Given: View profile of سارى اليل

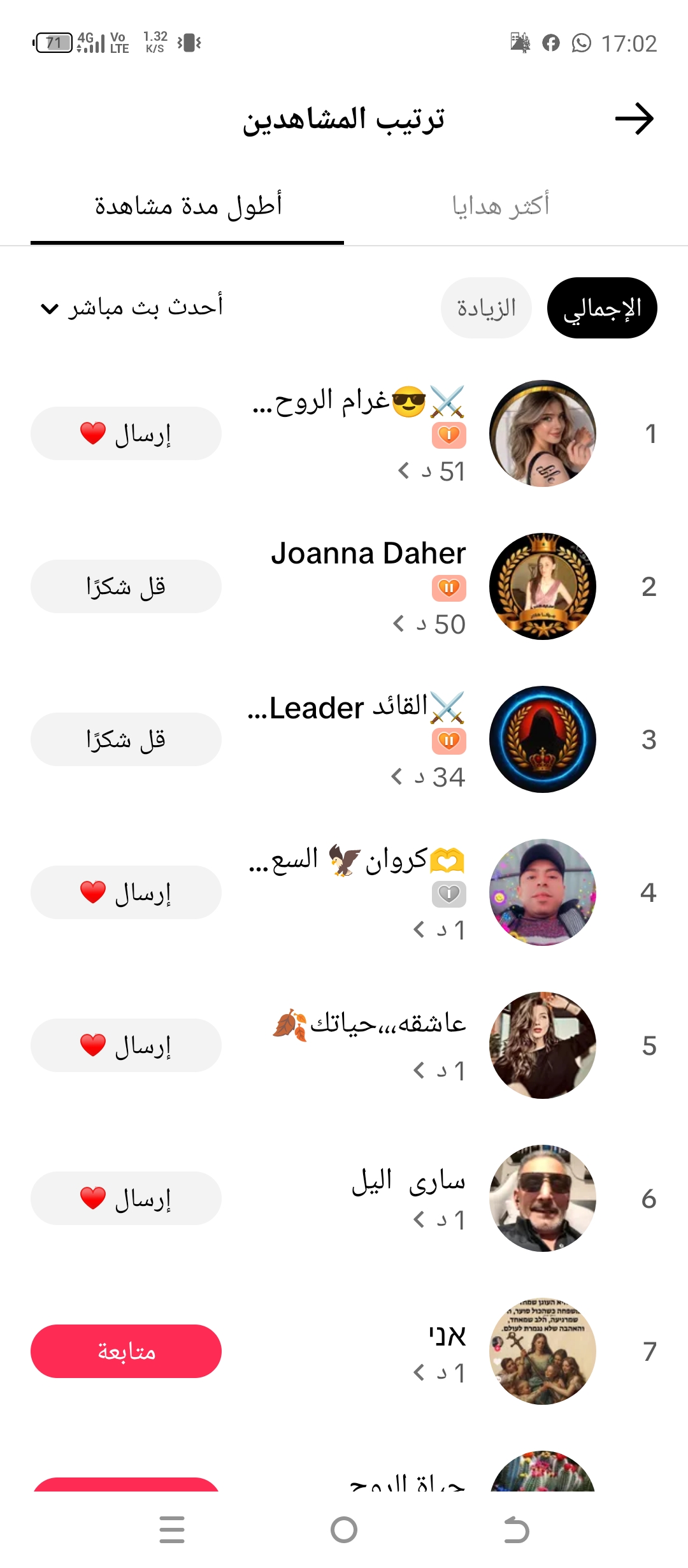Looking at the screenshot, I should pyautogui.click(x=543, y=1198).
